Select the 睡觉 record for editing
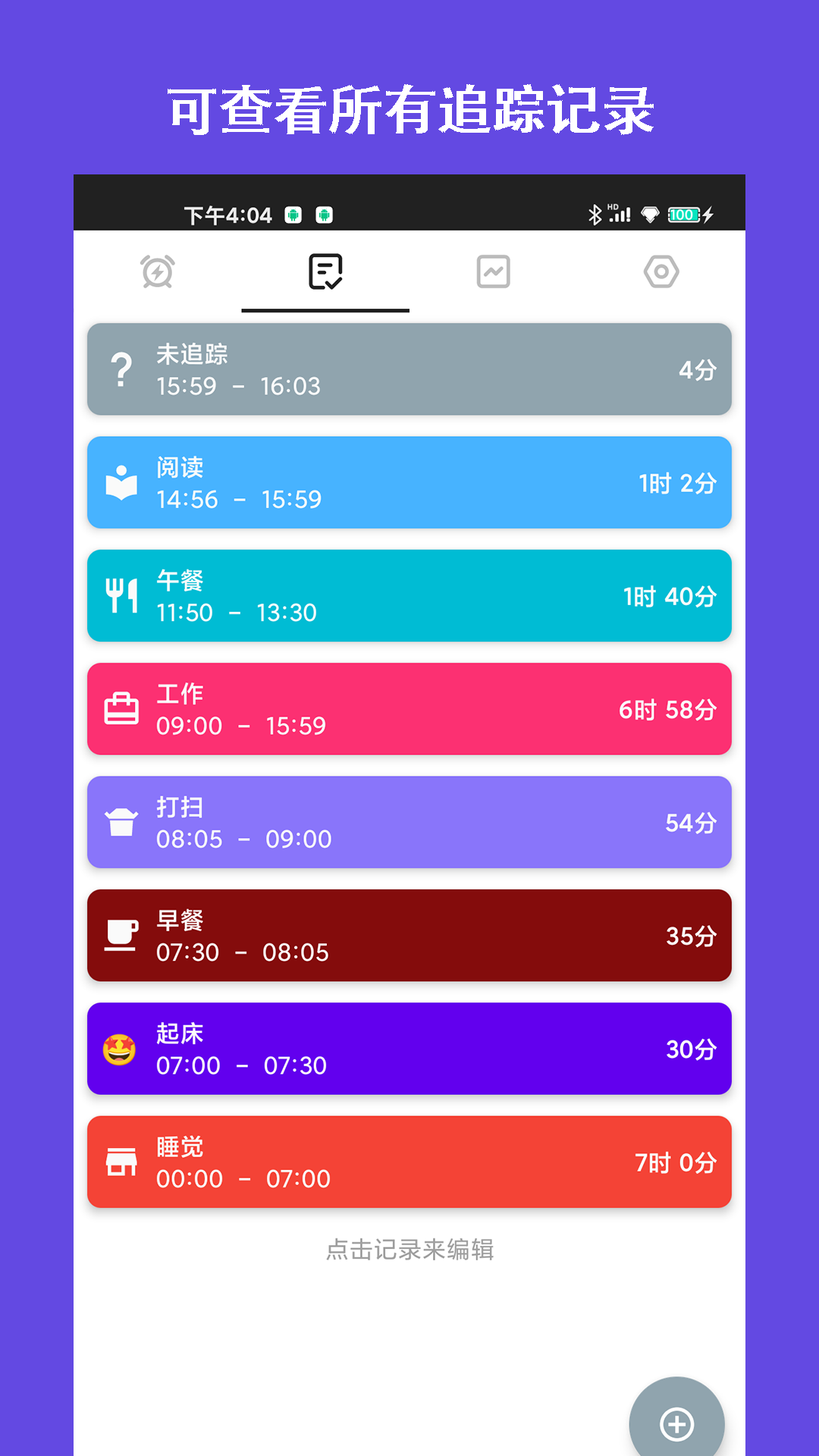The width and height of the screenshot is (819, 1456). pyautogui.click(x=409, y=1163)
